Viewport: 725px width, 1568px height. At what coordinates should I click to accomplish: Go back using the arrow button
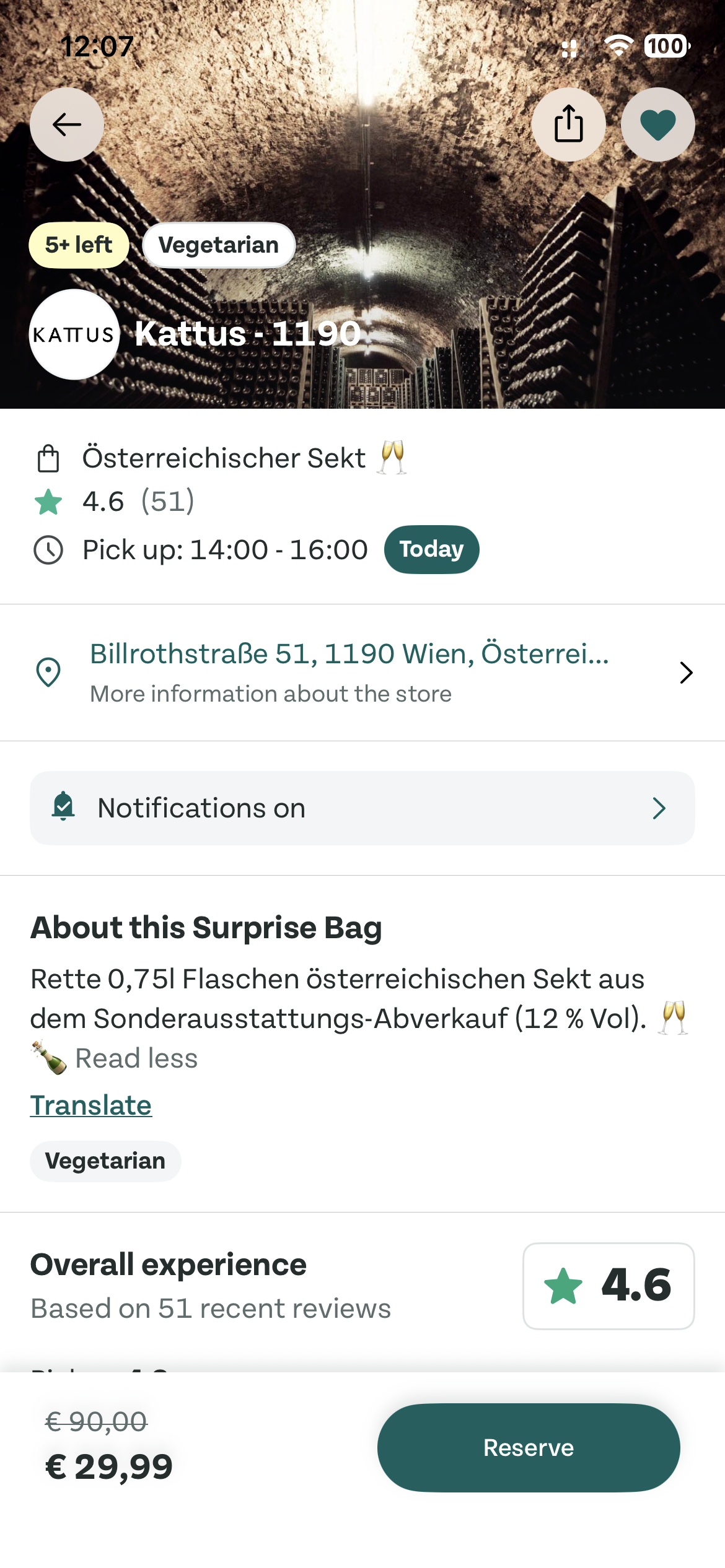point(67,124)
